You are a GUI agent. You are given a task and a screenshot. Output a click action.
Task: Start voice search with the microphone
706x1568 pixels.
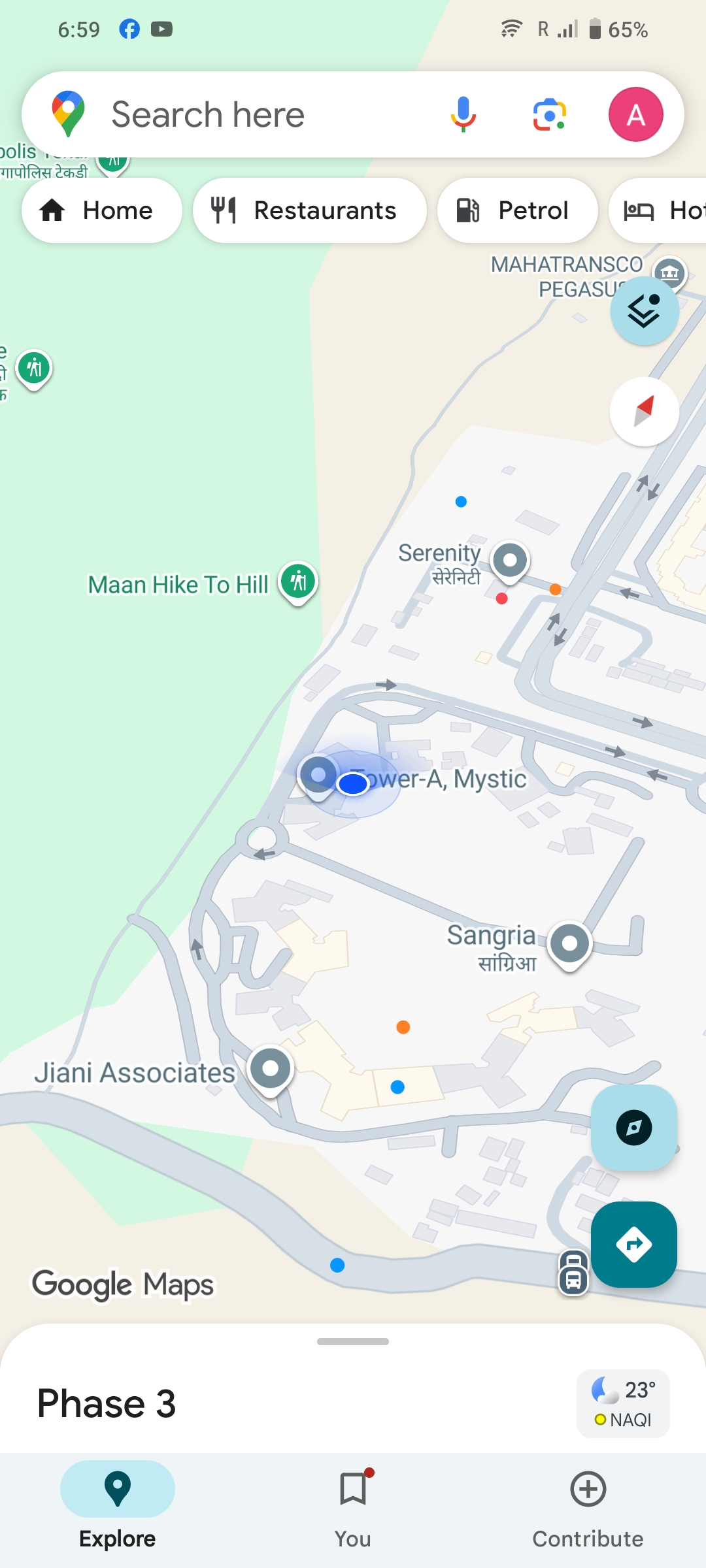coord(463,114)
